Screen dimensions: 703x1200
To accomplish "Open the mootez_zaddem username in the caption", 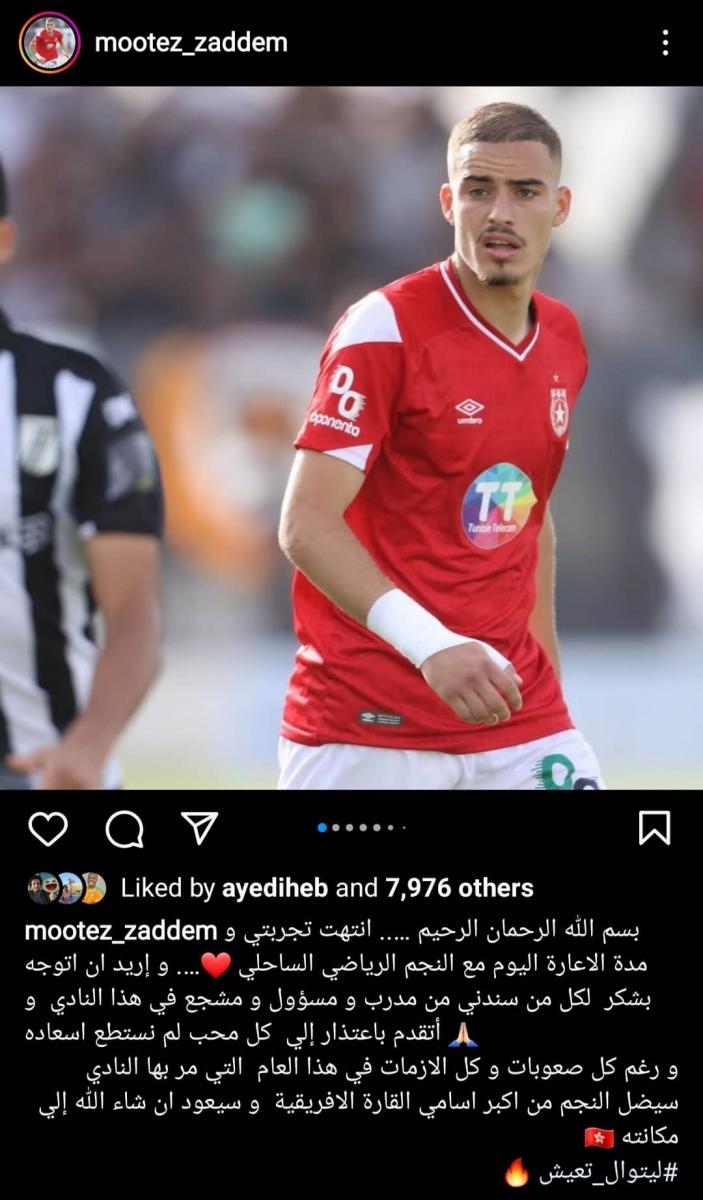I will click(x=120, y=931).
